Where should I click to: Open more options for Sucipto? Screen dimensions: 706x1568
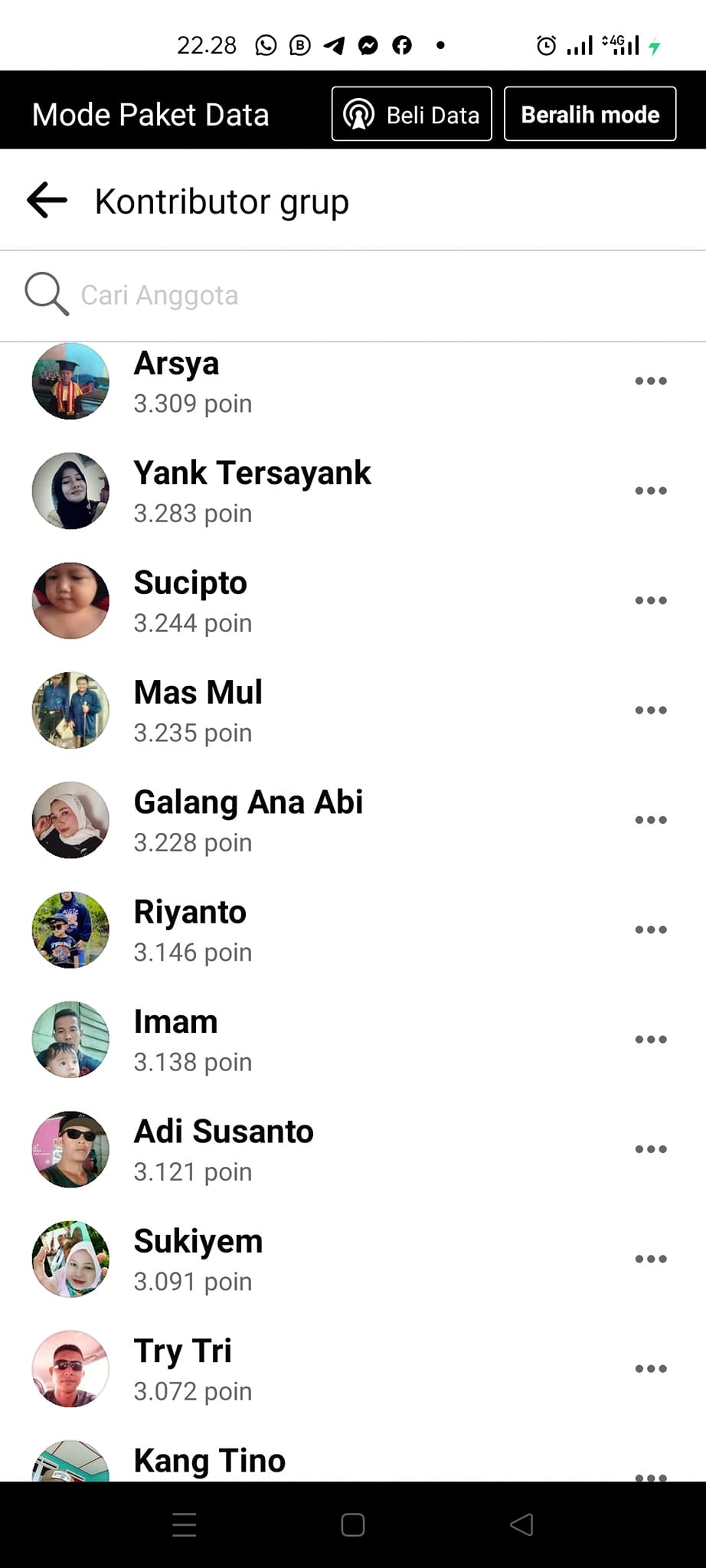pos(651,600)
